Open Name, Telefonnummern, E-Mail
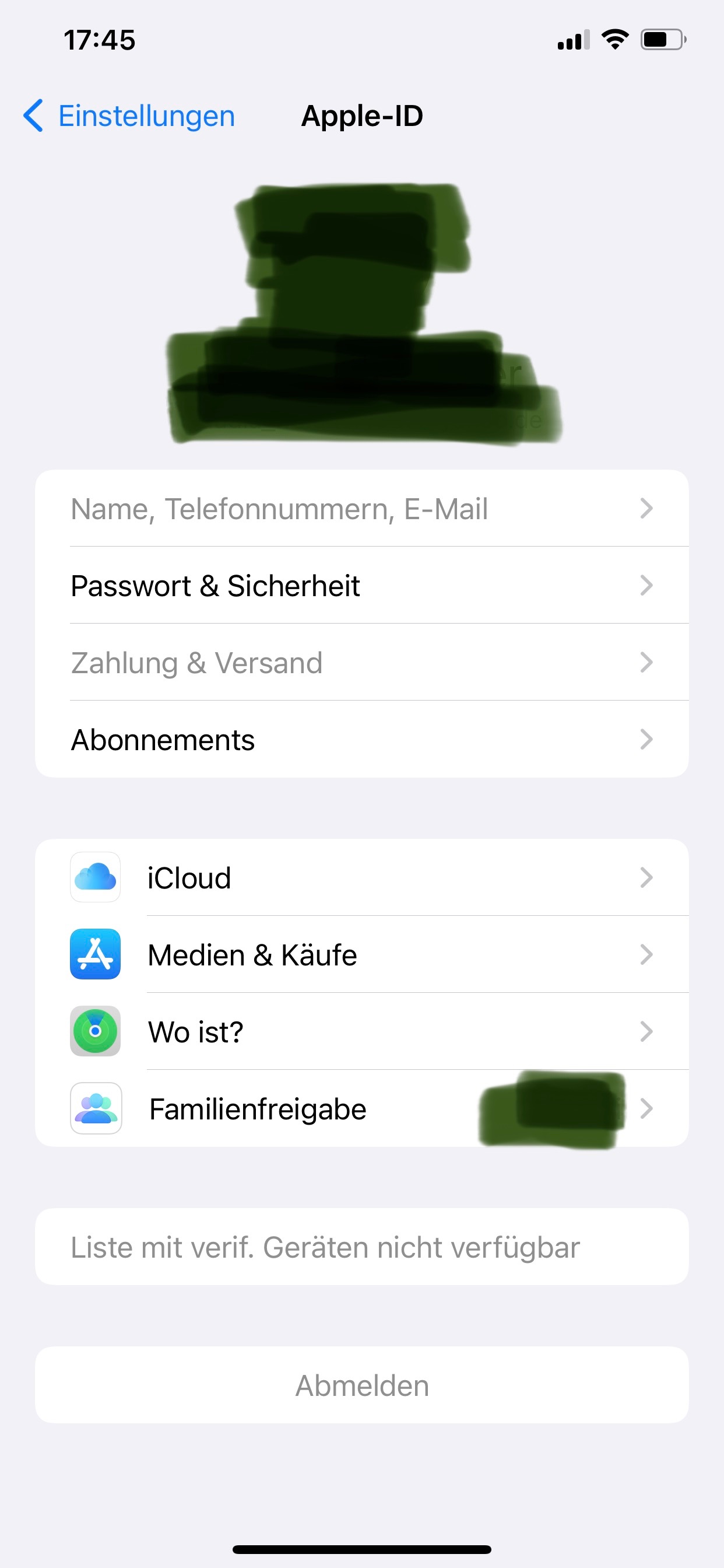 tap(361, 508)
